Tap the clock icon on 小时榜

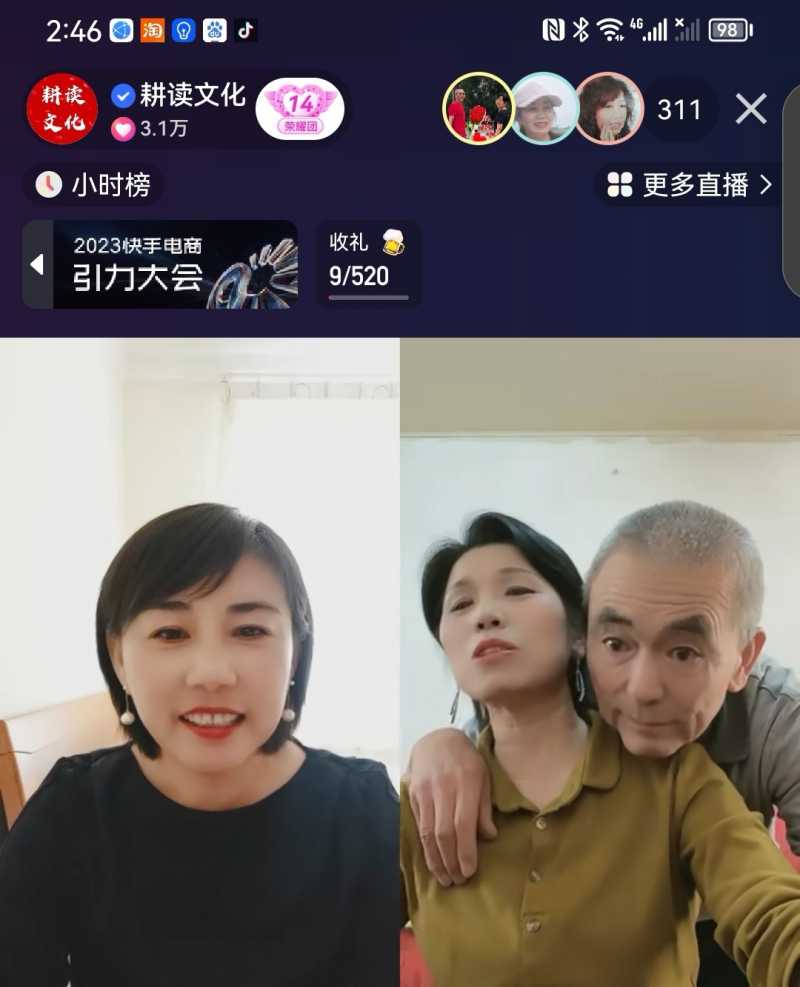pos(47,185)
